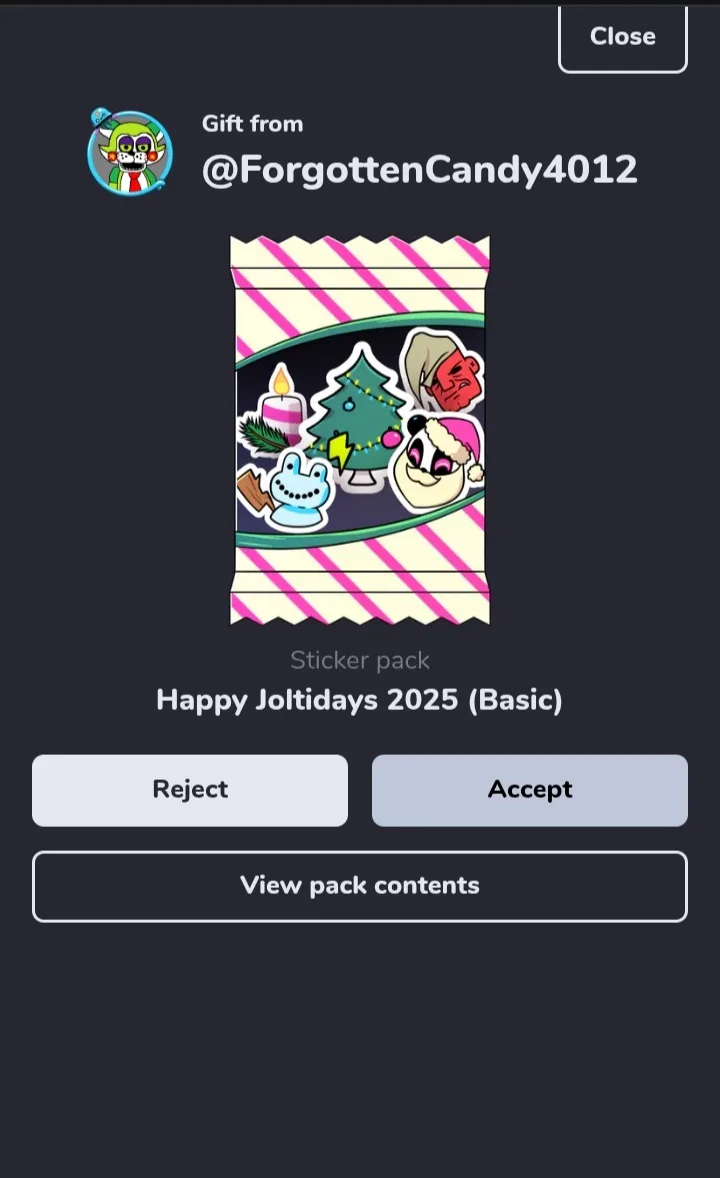The image size is (720, 1178).
Task: Accept the Happy Joltidays sticker pack
Action: (x=530, y=790)
